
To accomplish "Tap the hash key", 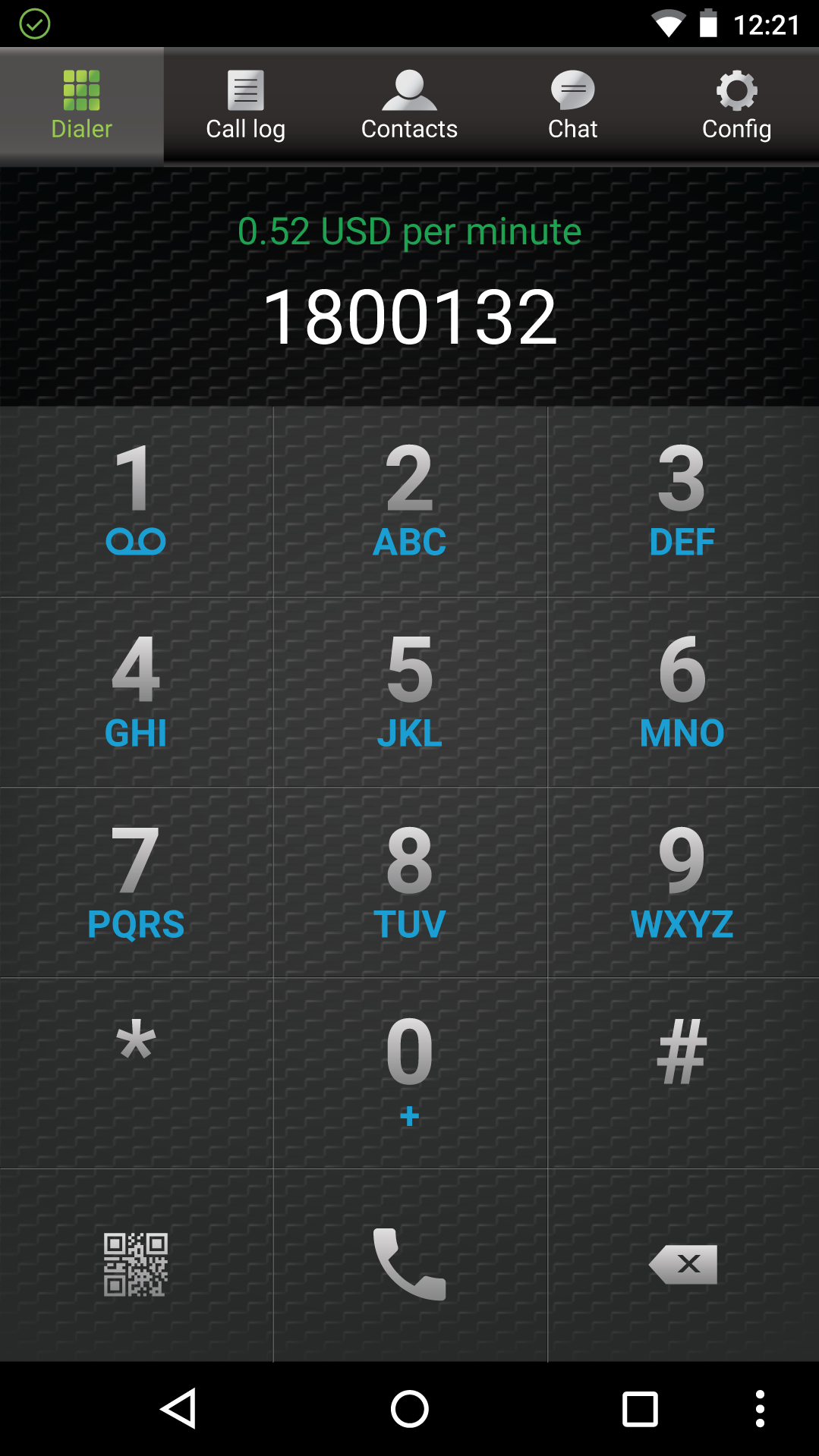I will [682, 1072].
